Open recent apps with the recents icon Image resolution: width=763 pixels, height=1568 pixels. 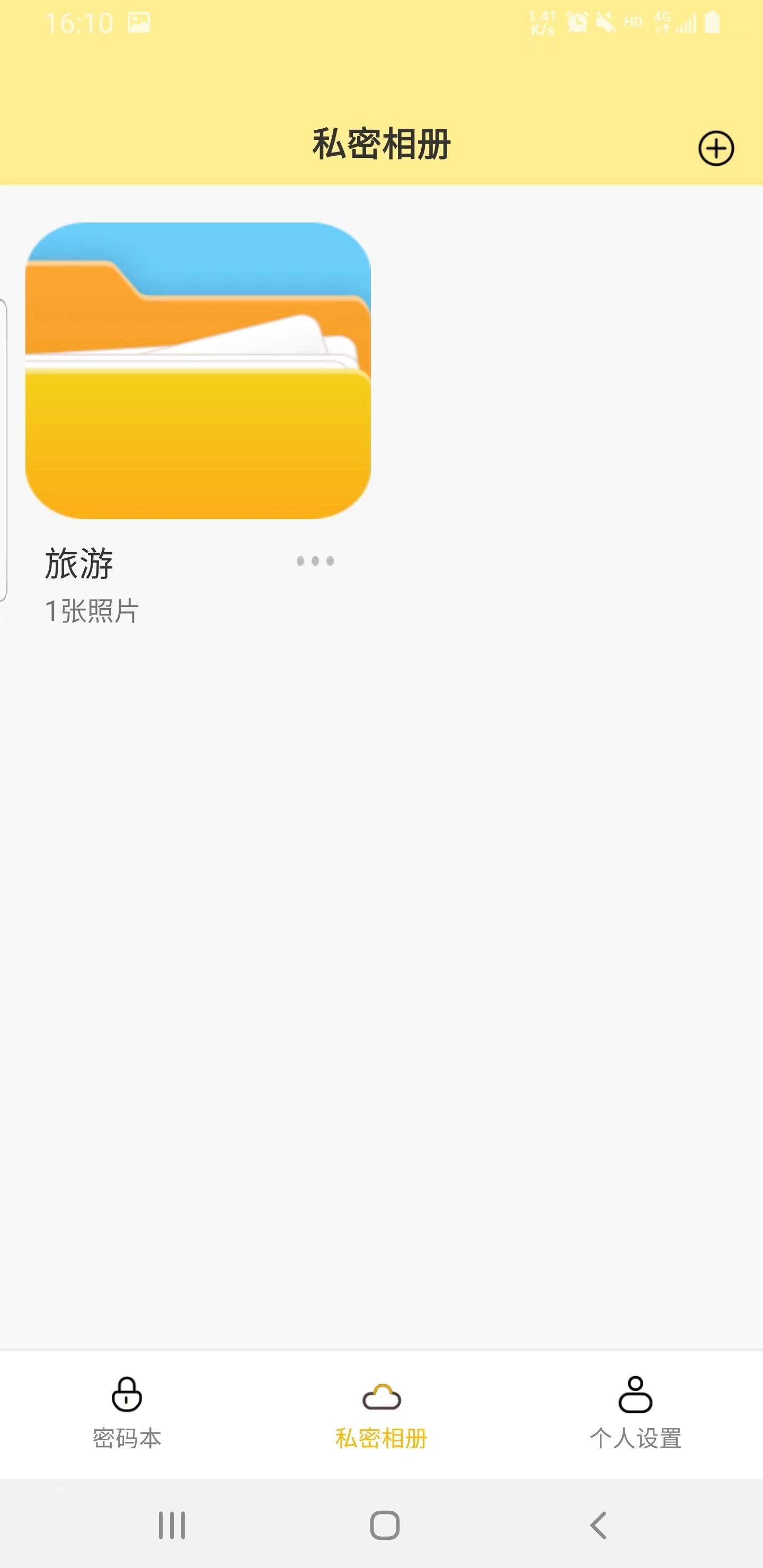(x=173, y=1524)
